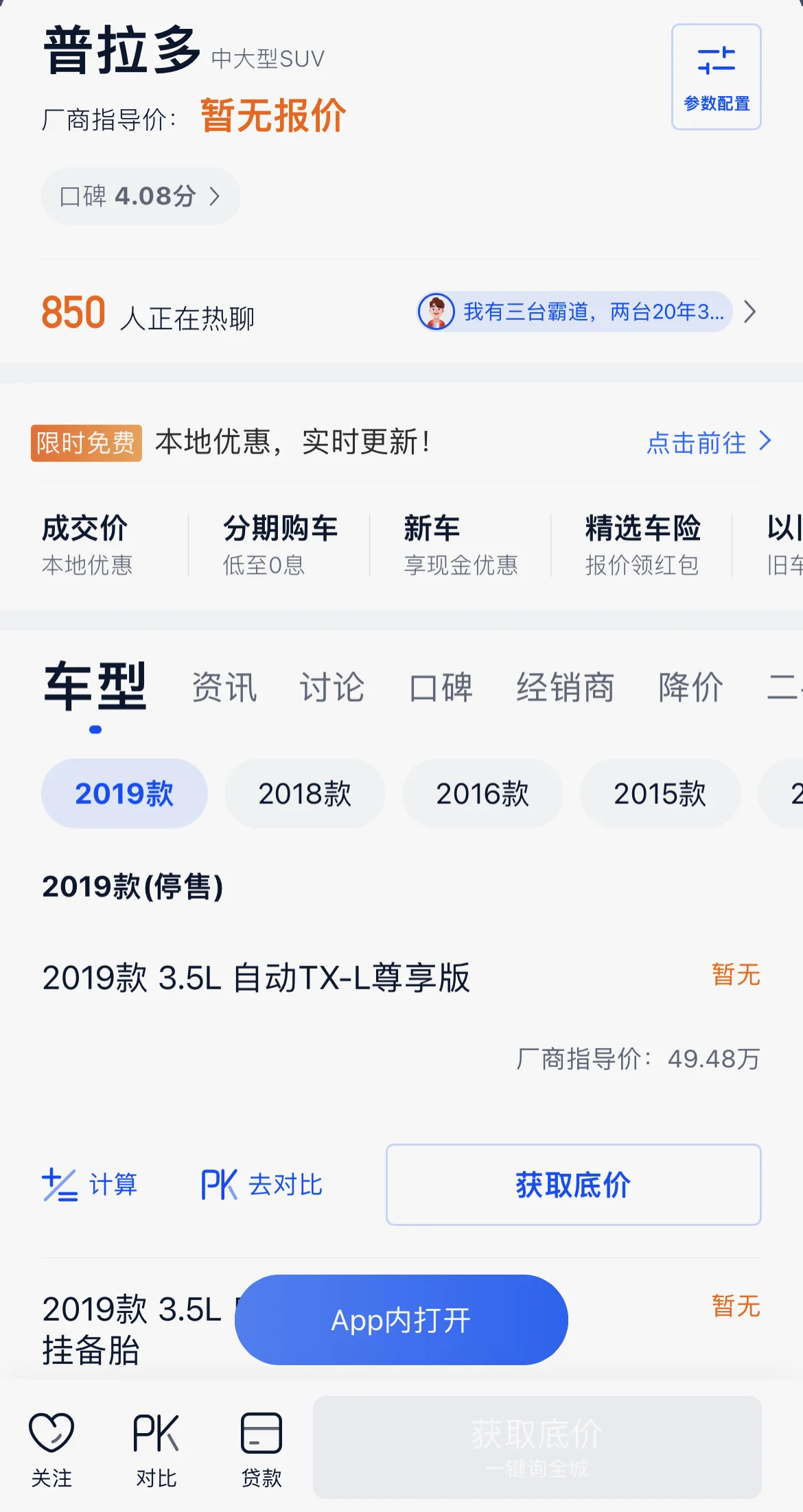Select the 2018款 year chip

point(305,794)
